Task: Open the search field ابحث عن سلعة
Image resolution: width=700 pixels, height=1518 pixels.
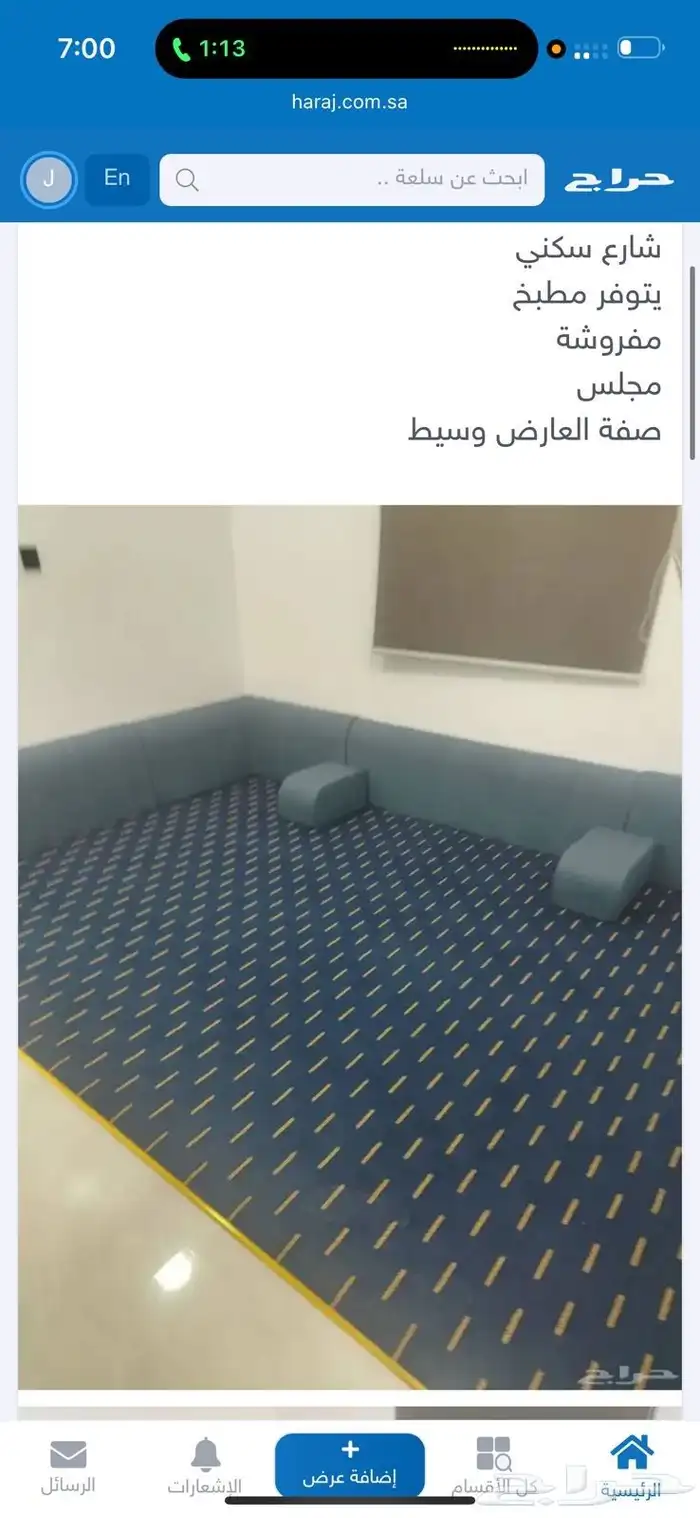Action: click(x=352, y=180)
